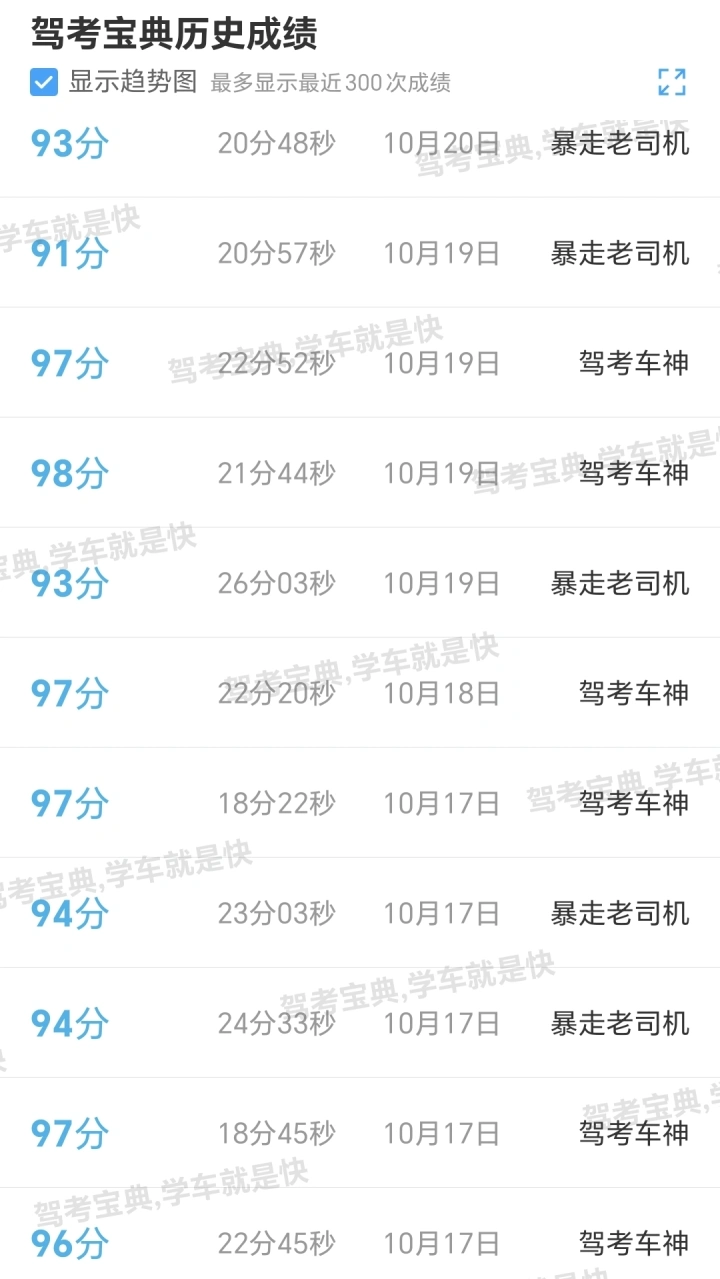The height and width of the screenshot is (1279, 720).
Task: Open the 98分 record lasting 21分44秒
Action: (360, 473)
